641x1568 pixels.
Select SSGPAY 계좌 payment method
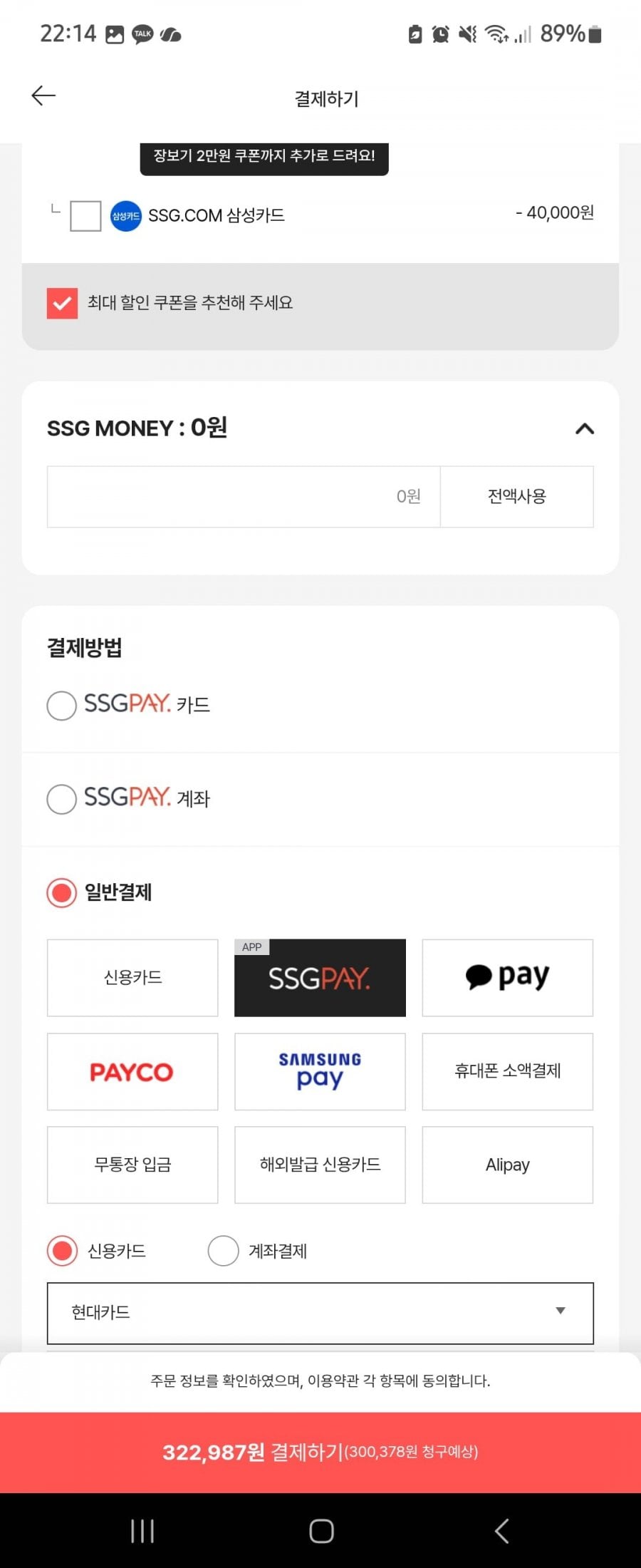(x=62, y=799)
